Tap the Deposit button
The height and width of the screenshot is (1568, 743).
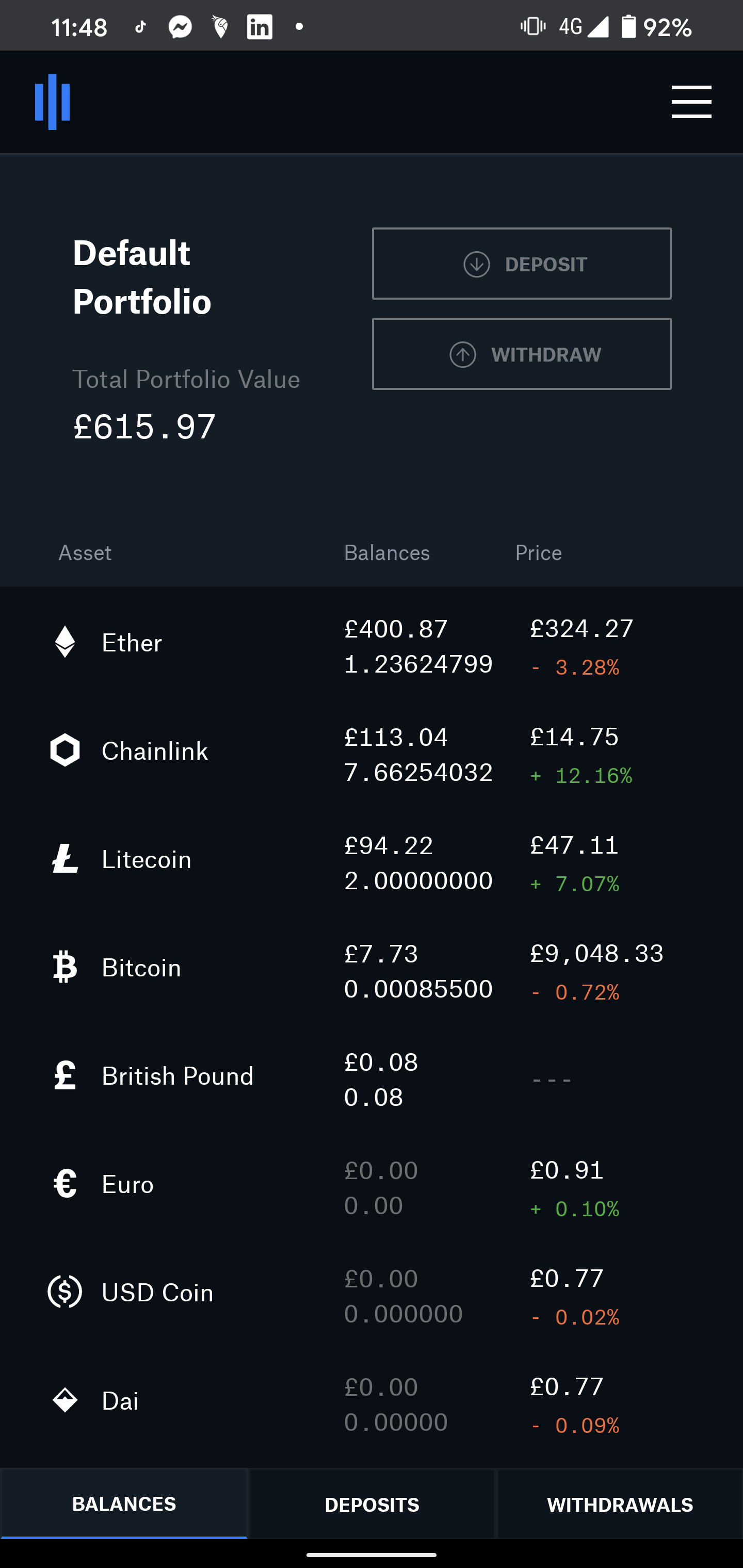click(x=521, y=264)
